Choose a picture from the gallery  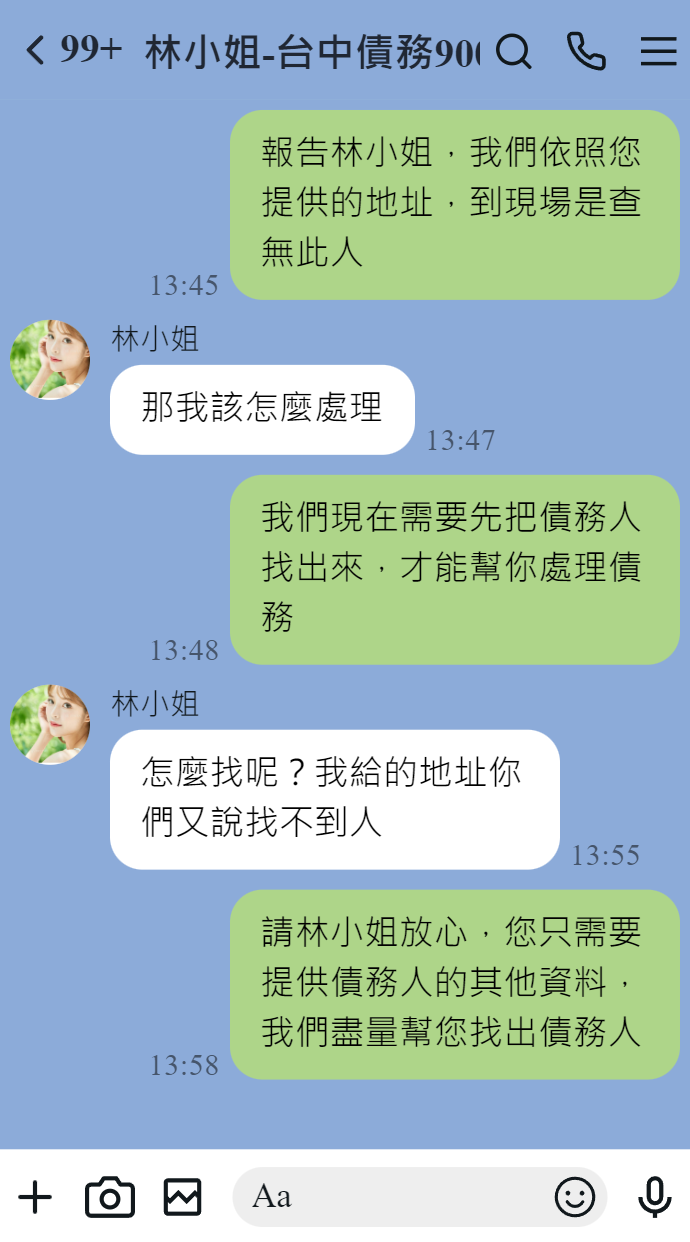pyautogui.click(x=183, y=1197)
